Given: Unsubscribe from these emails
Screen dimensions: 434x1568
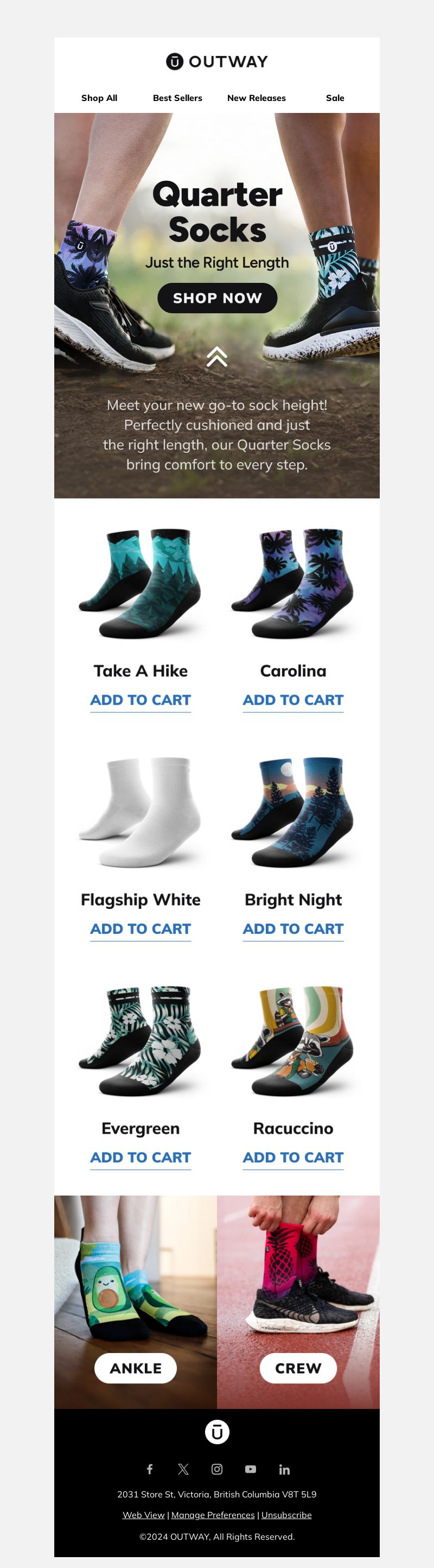Looking at the screenshot, I should (x=286, y=1515).
